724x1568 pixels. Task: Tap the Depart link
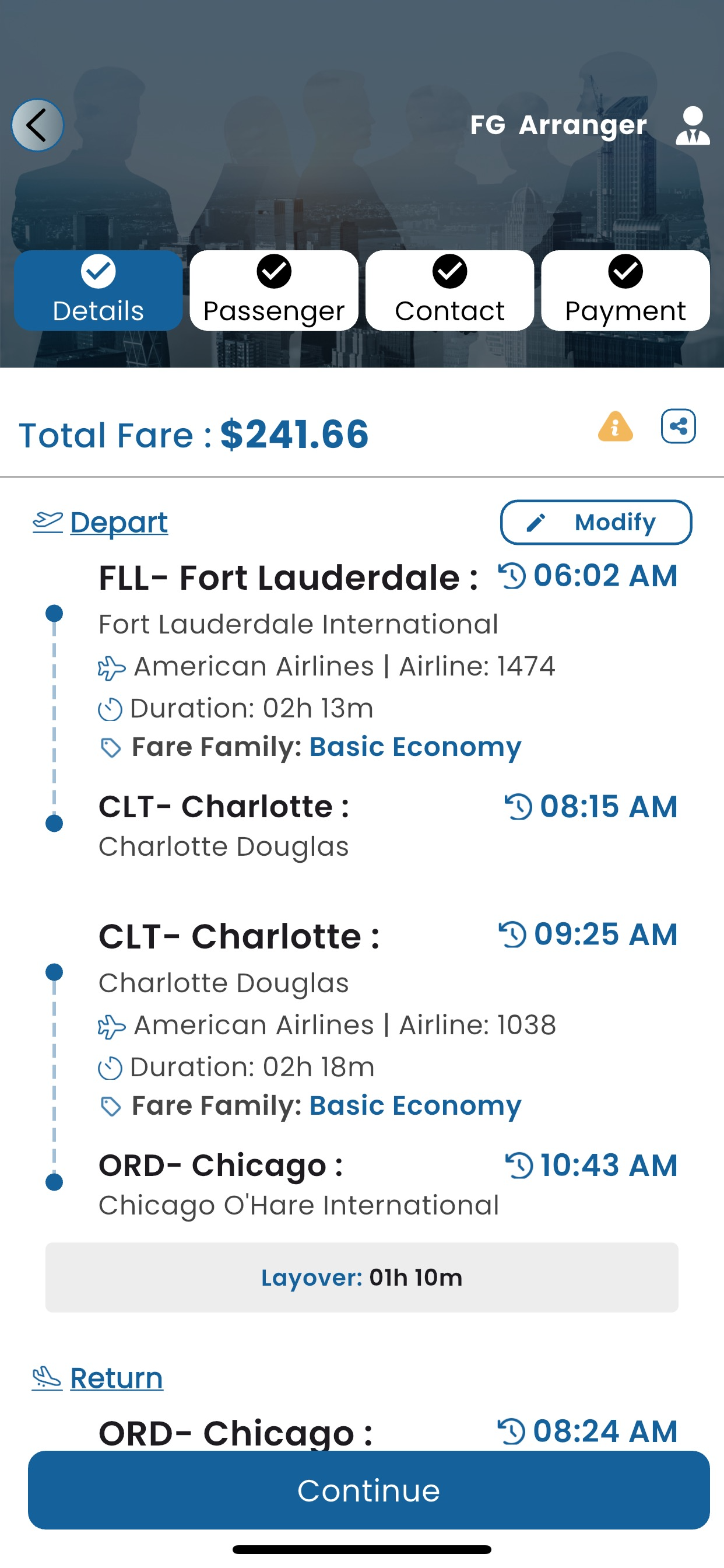pyautogui.click(x=119, y=522)
